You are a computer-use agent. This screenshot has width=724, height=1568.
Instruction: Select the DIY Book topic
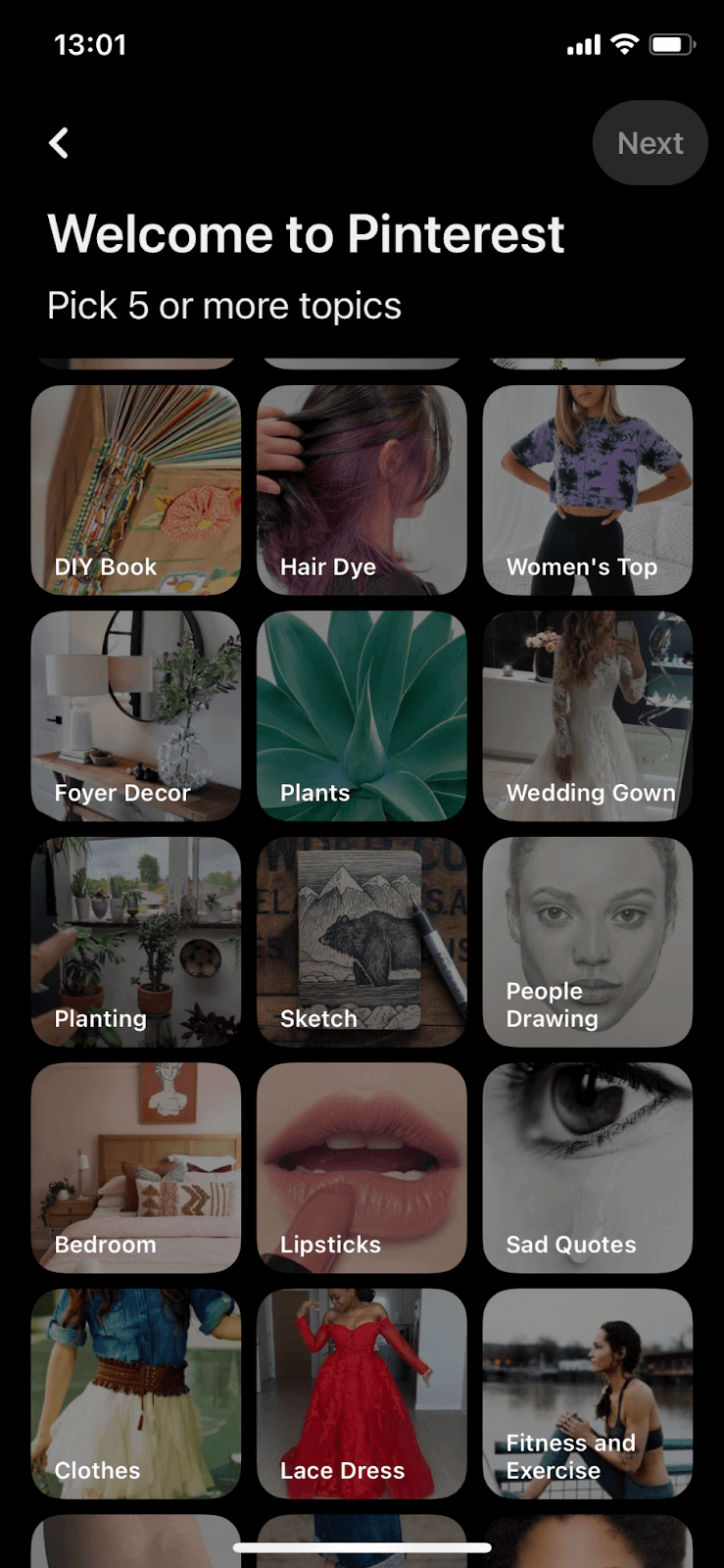pos(135,490)
